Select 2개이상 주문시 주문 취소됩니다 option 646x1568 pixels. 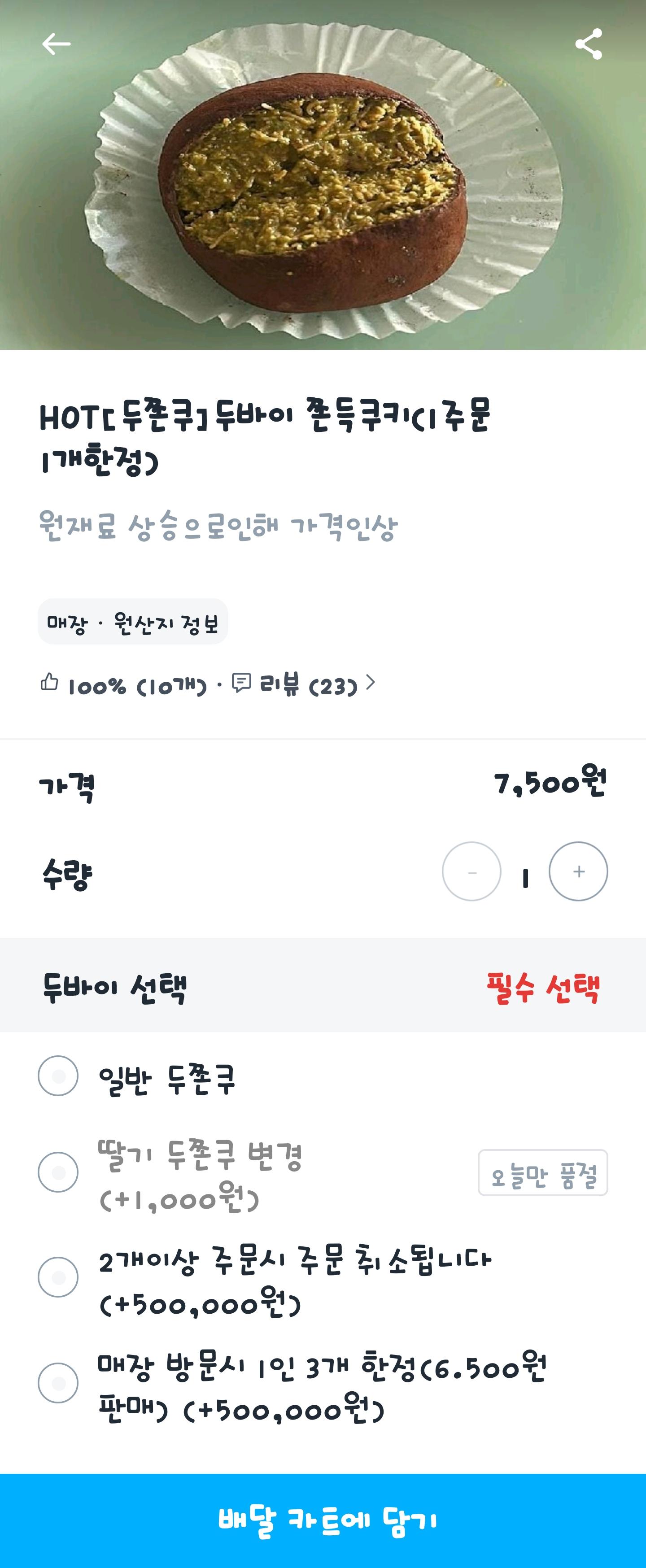coord(58,1277)
